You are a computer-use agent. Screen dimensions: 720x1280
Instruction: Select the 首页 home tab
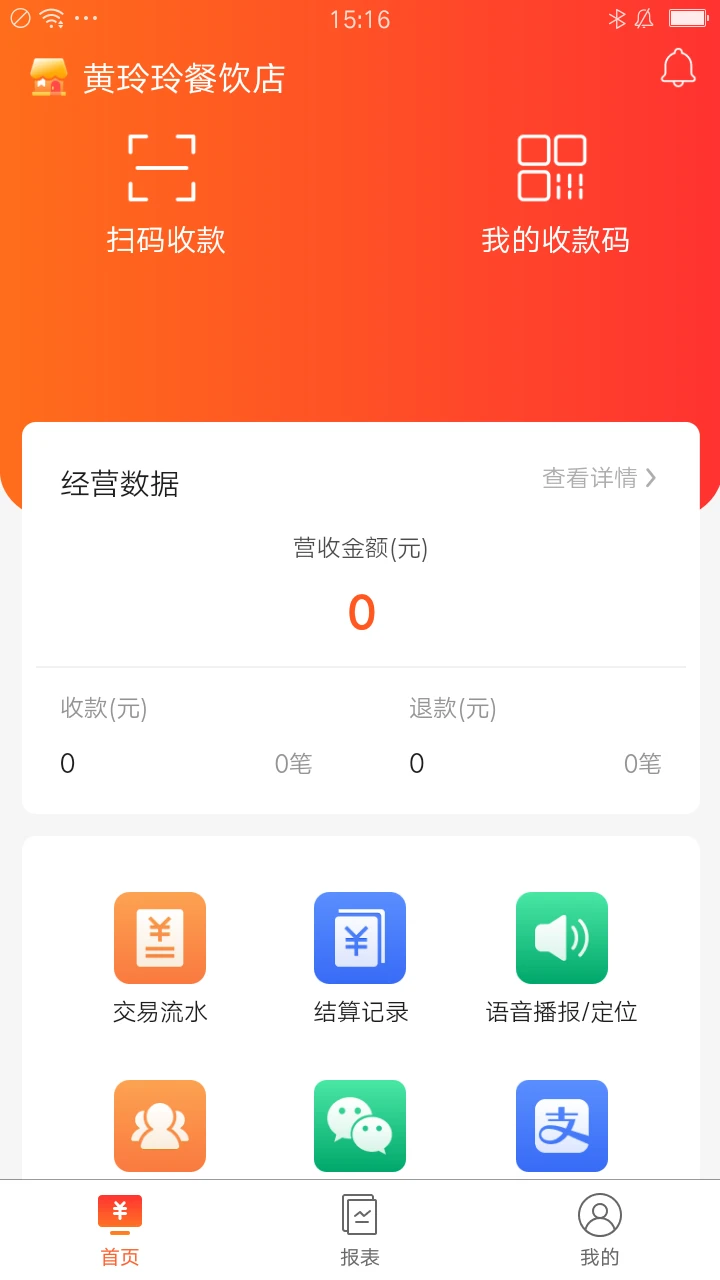pyautogui.click(x=120, y=1228)
